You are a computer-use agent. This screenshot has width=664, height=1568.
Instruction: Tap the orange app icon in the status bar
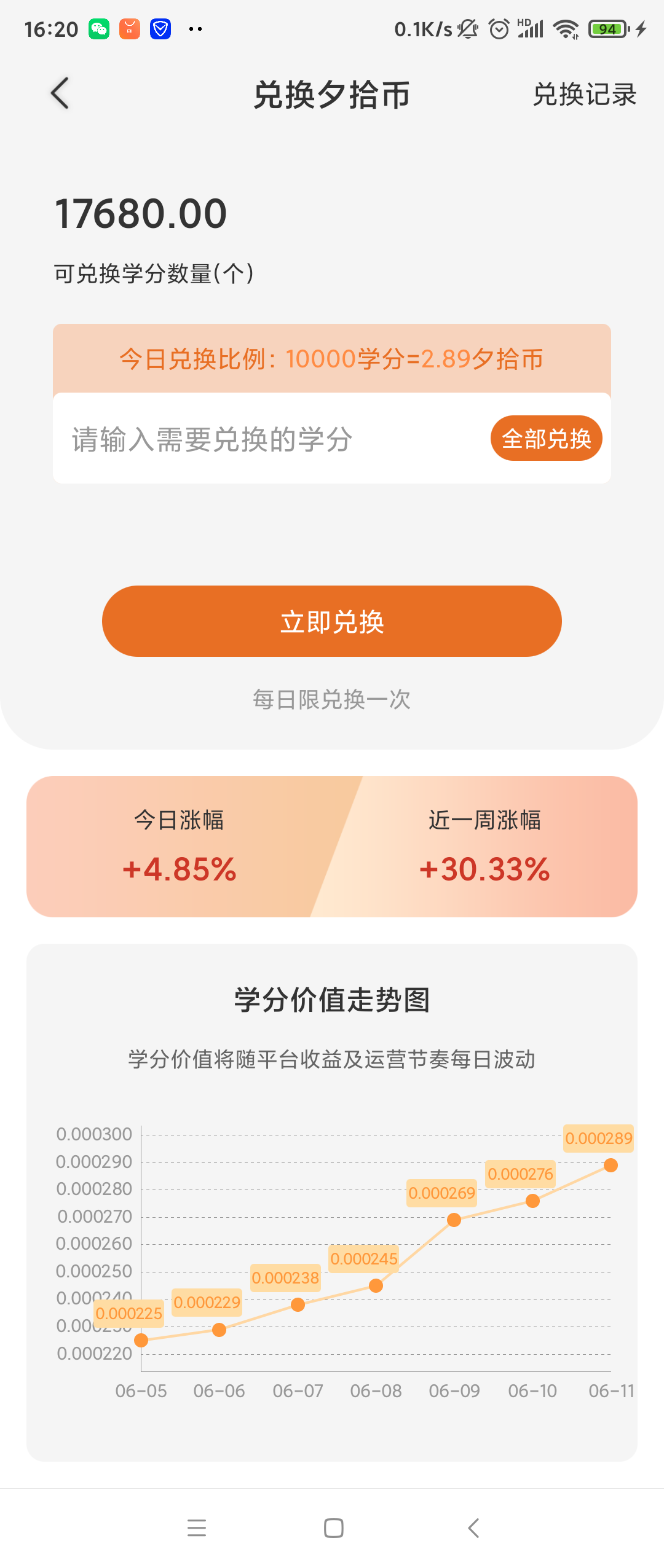pyautogui.click(x=128, y=28)
